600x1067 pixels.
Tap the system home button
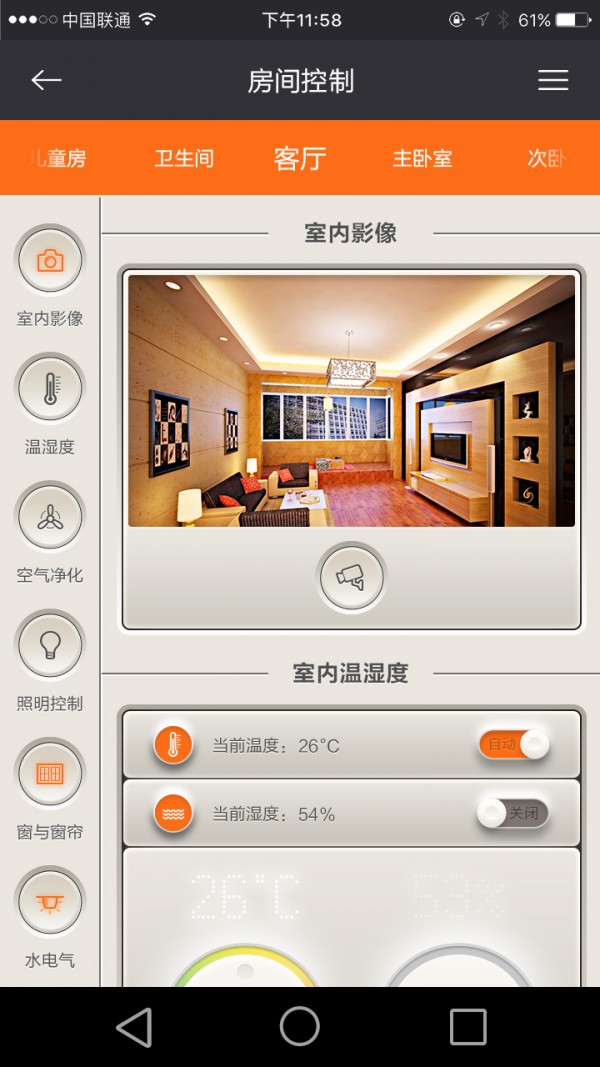[x=299, y=1026]
